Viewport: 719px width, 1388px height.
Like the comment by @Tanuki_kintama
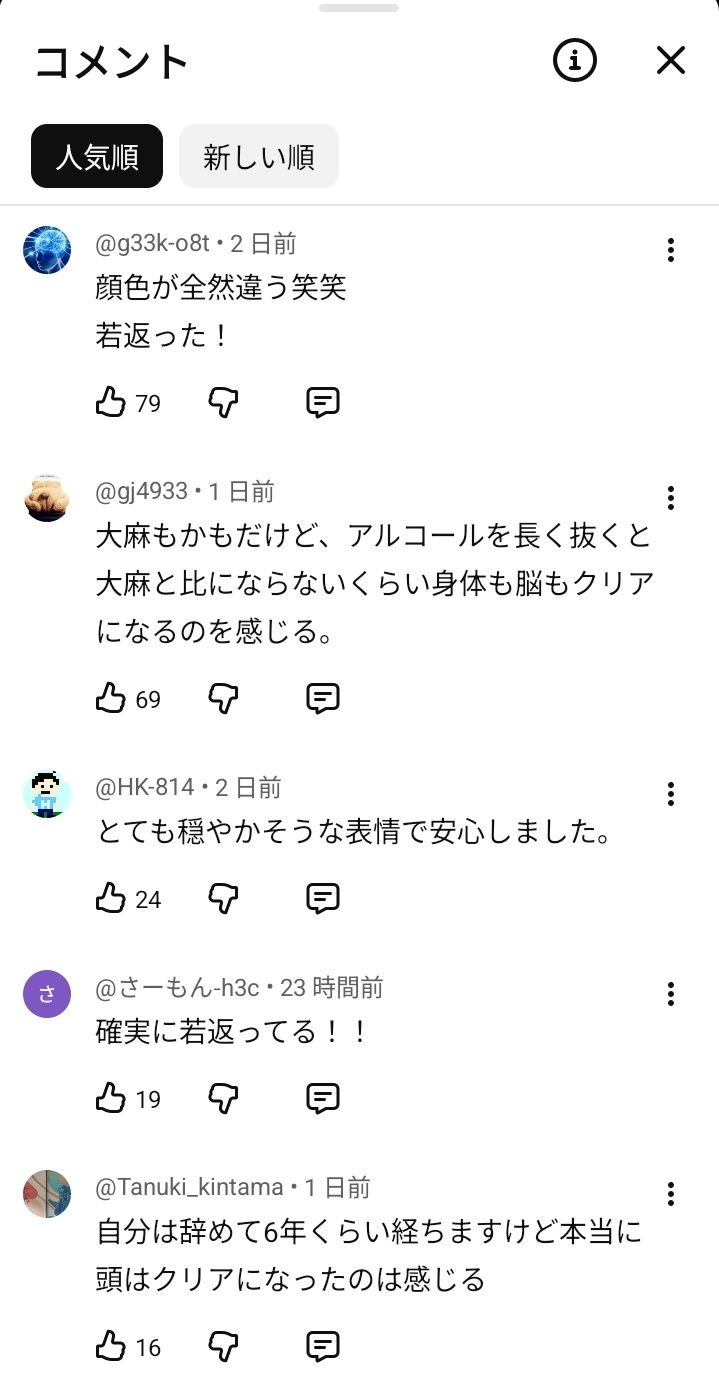point(110,1347)
